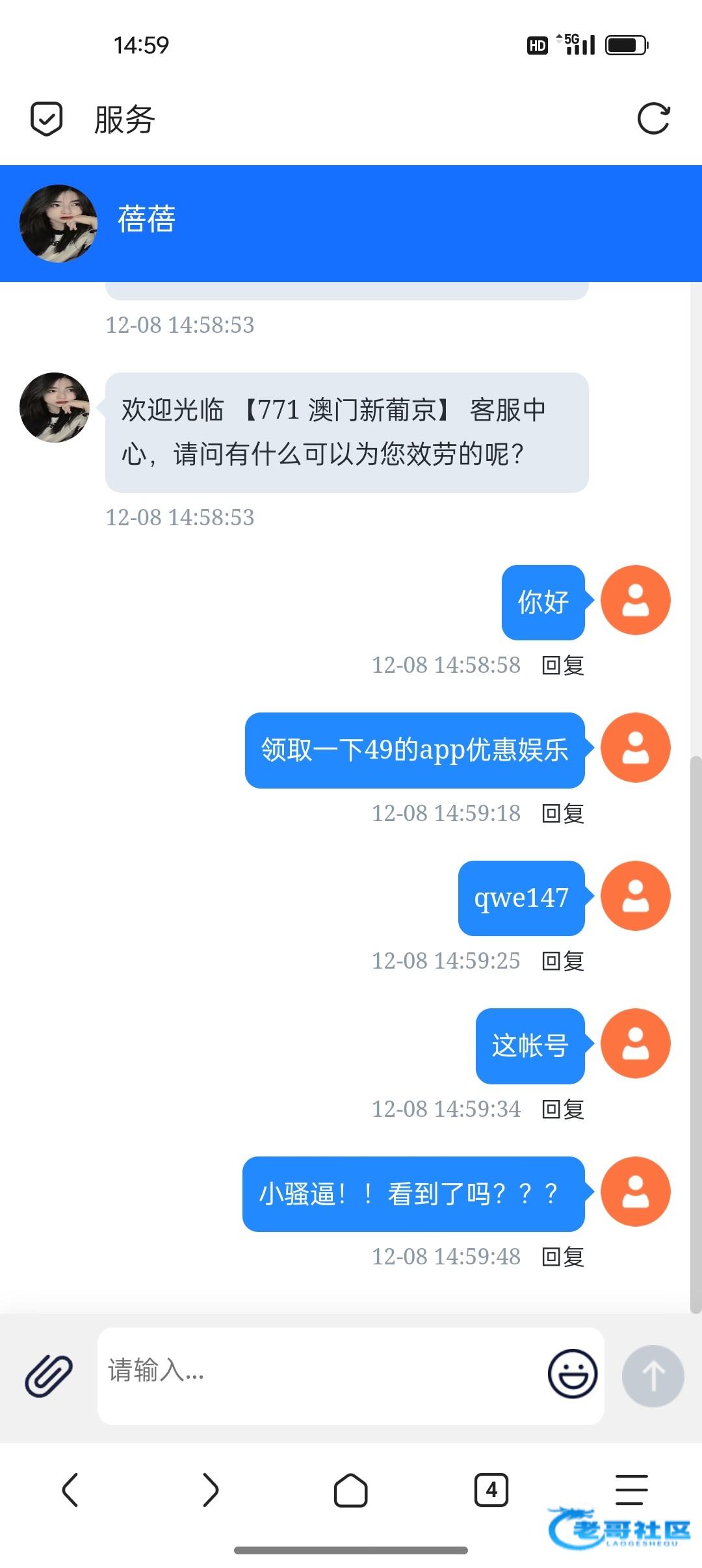Viewport: 702px width, 1568px height.
Task: Open the browser home page
Action: point(351,1489)
